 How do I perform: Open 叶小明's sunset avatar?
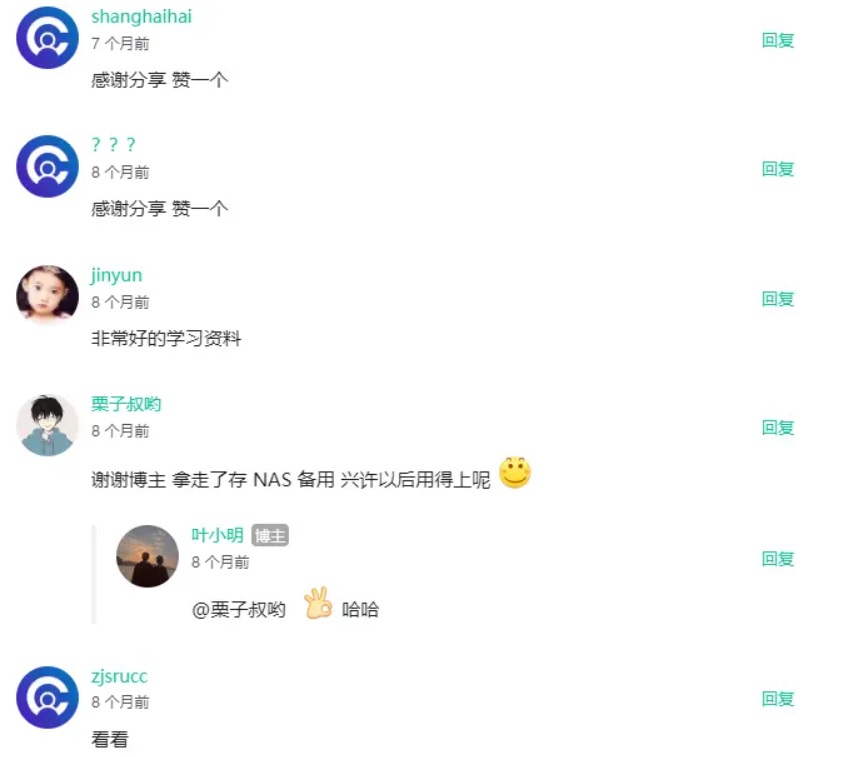tap(148, 556)
